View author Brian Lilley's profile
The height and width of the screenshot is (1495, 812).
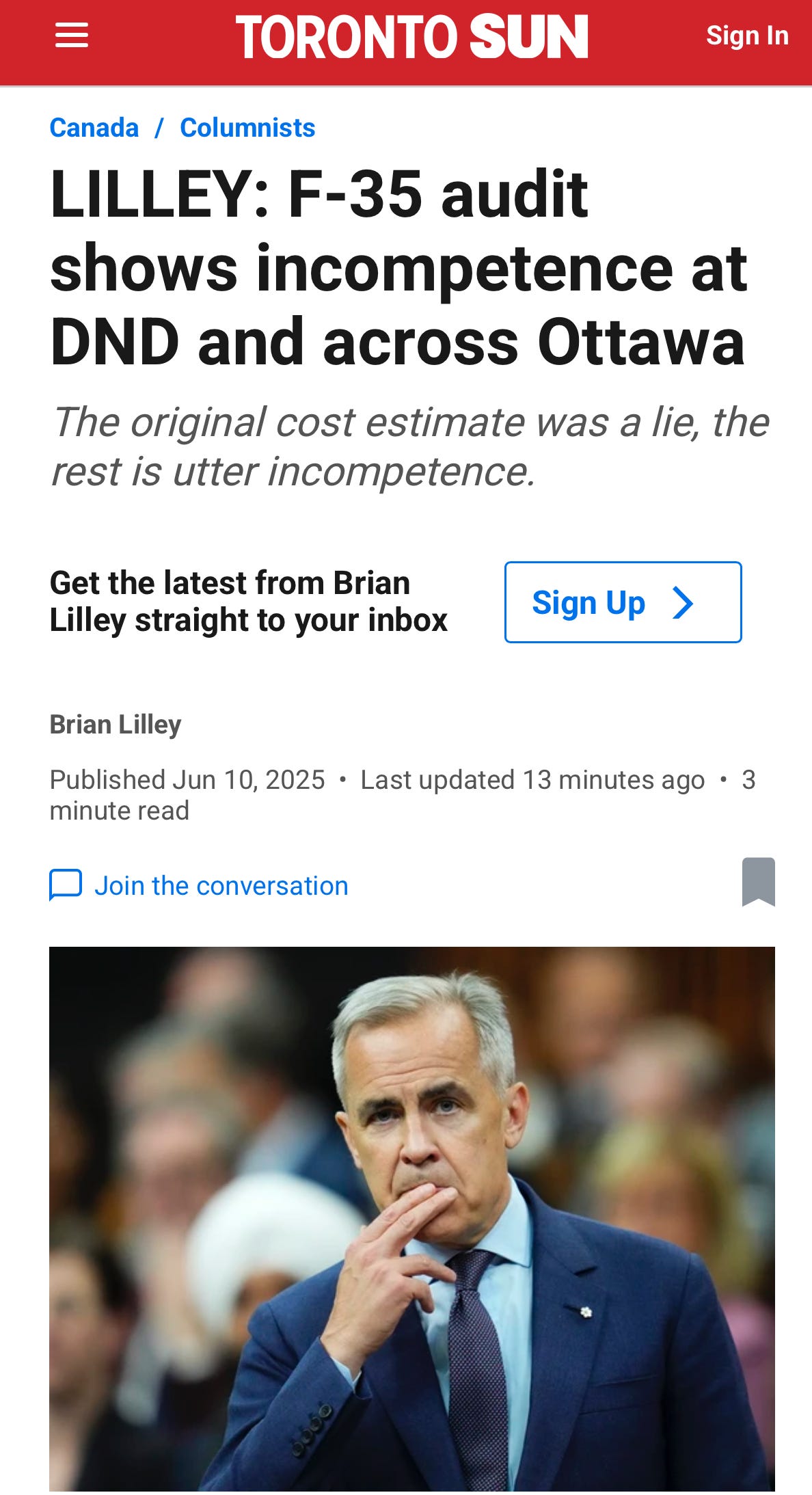pos(116,725)
